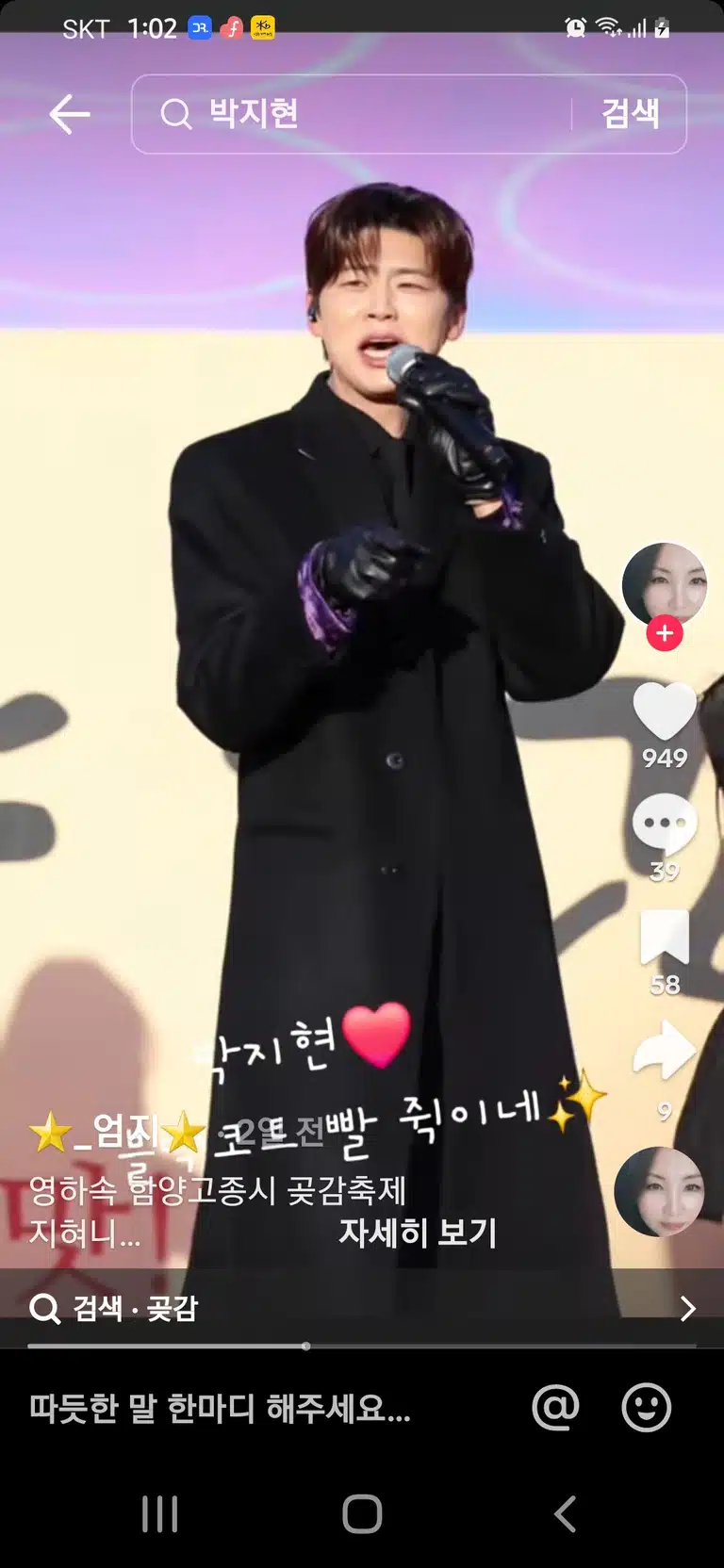Share the video via arrow icon
The image size is (724, 1568).
click(x=665, y=1050)
